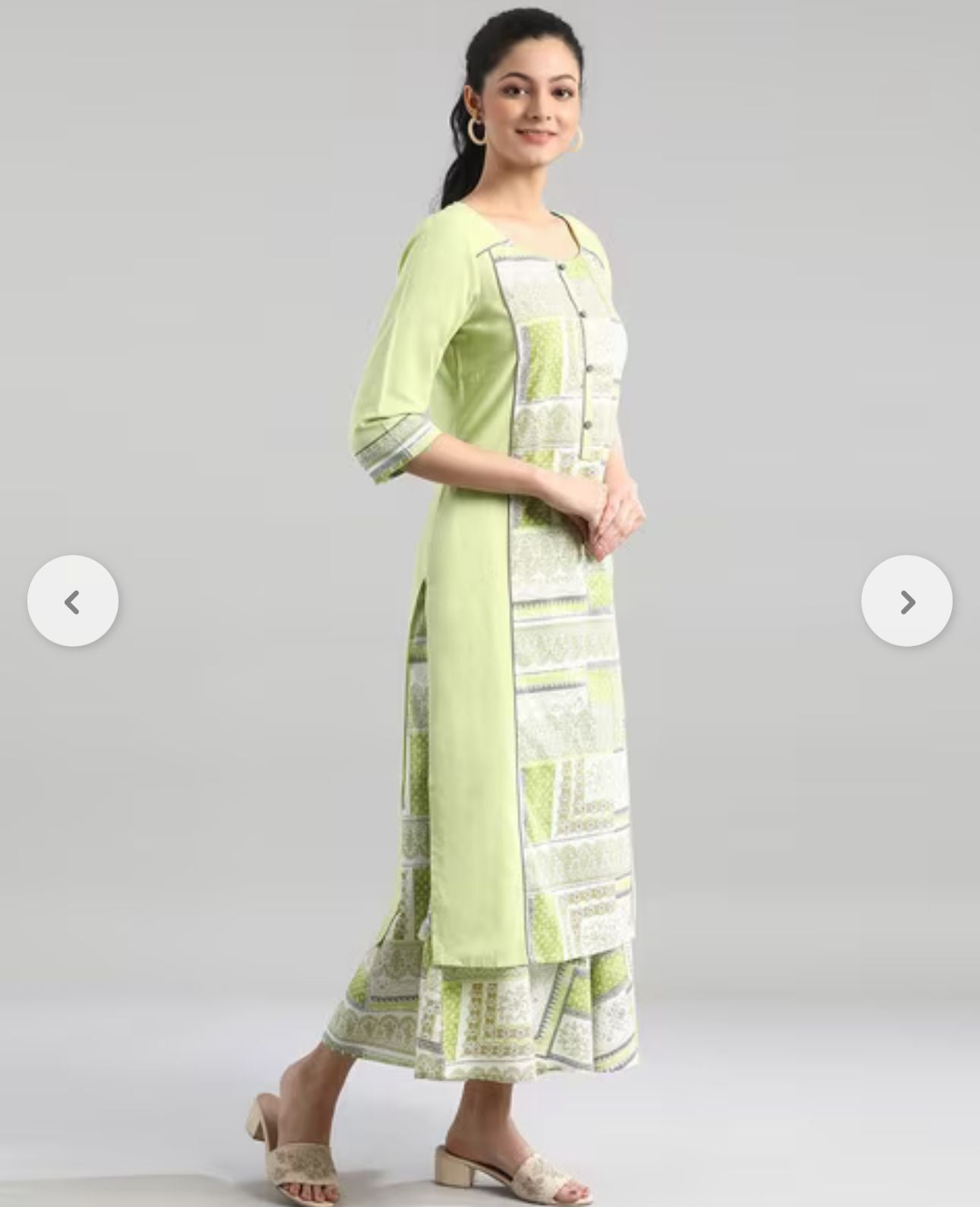980x1207 pixels.
Task: Go to the previous product image
Action: [x=73, y=601]
